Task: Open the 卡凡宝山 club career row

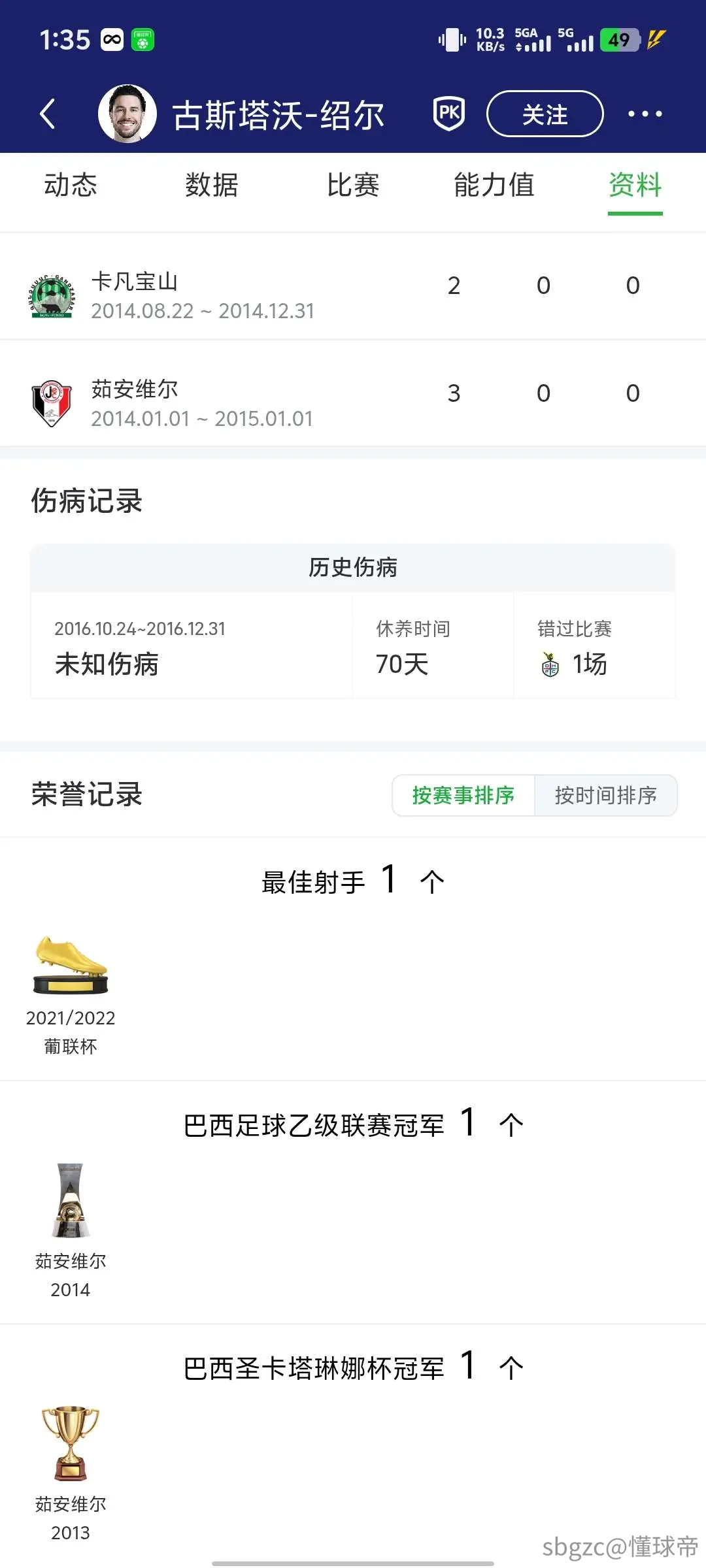Action: (353, 286)
